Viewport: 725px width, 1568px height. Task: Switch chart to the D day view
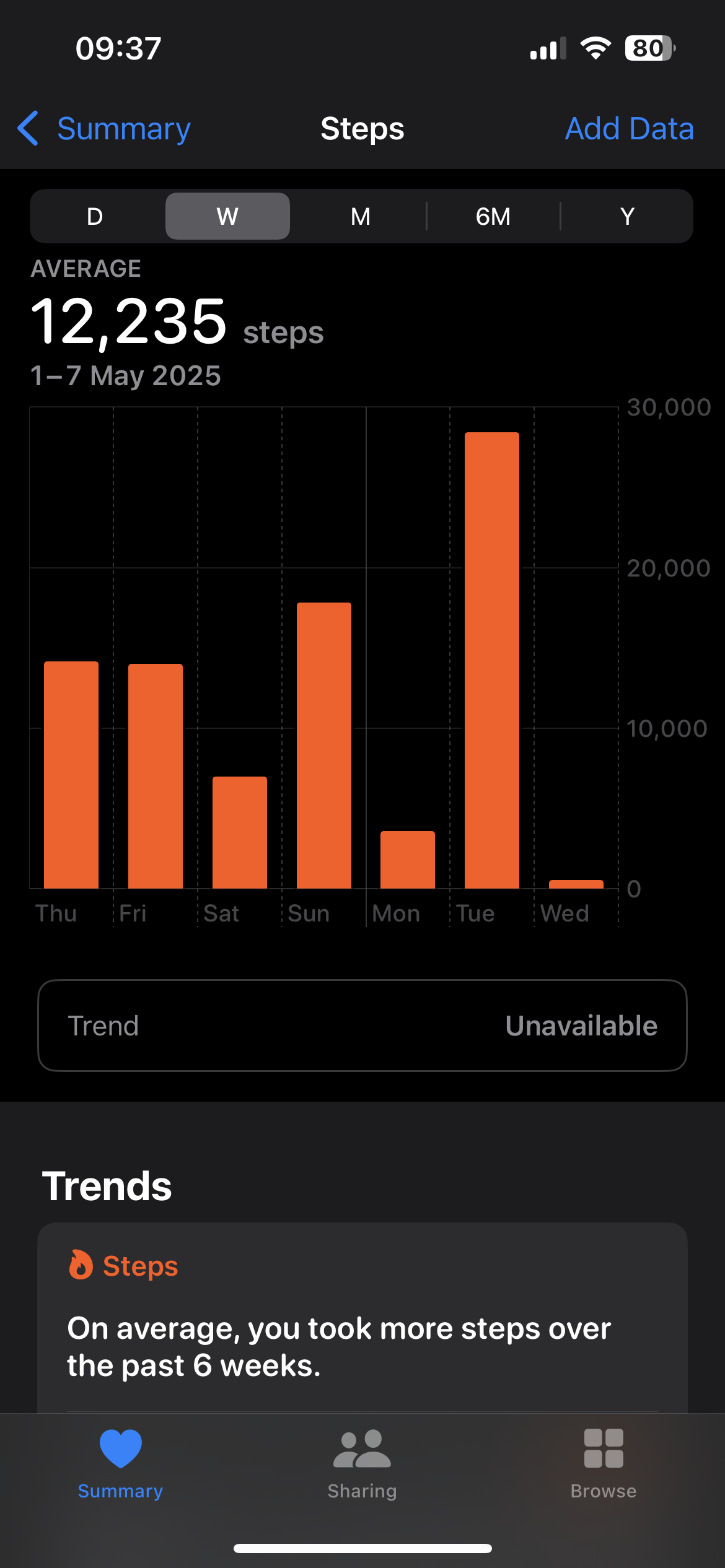[x=95, y=216]
